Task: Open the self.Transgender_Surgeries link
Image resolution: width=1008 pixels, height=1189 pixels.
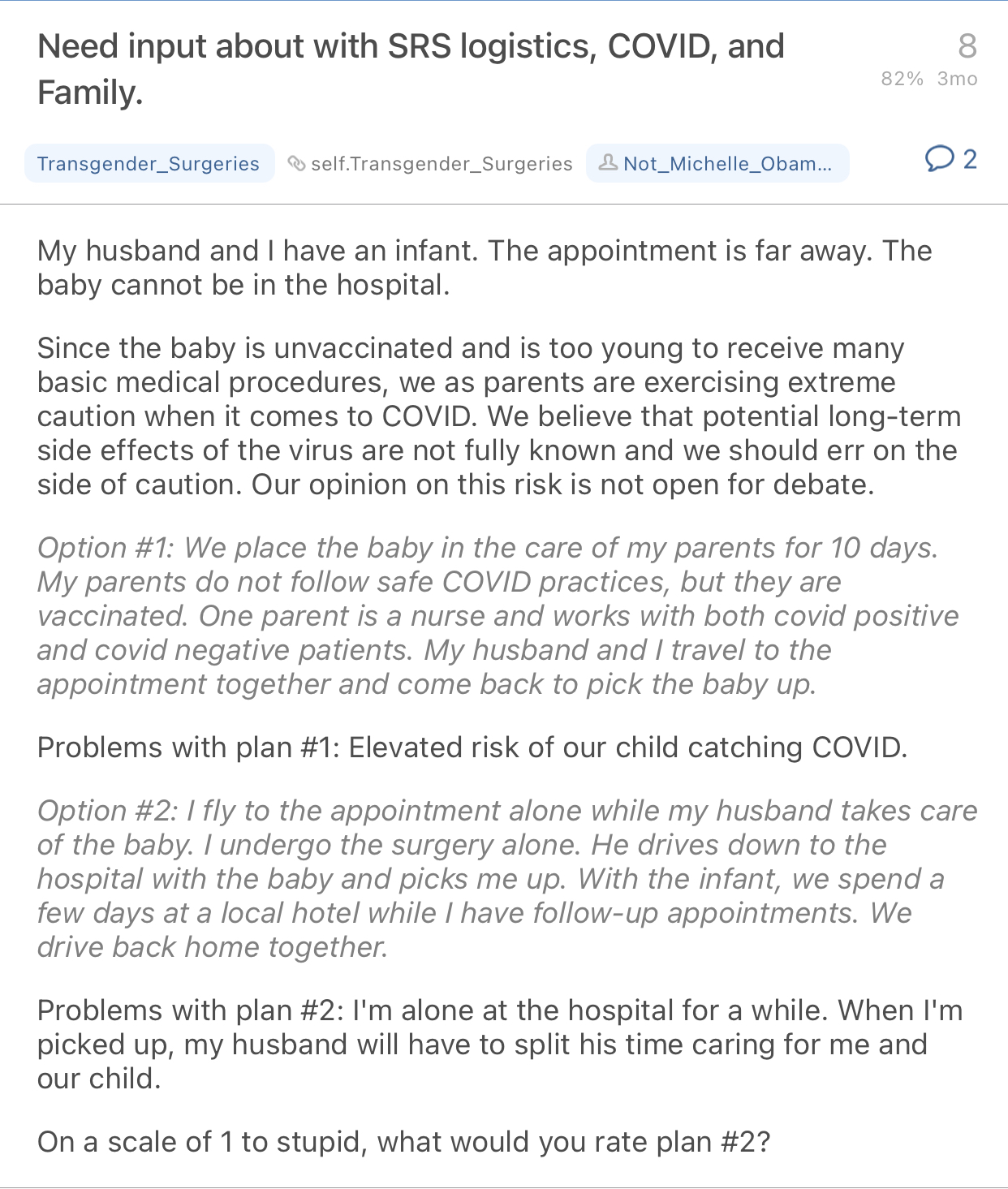Action: (x=431, y=164)
